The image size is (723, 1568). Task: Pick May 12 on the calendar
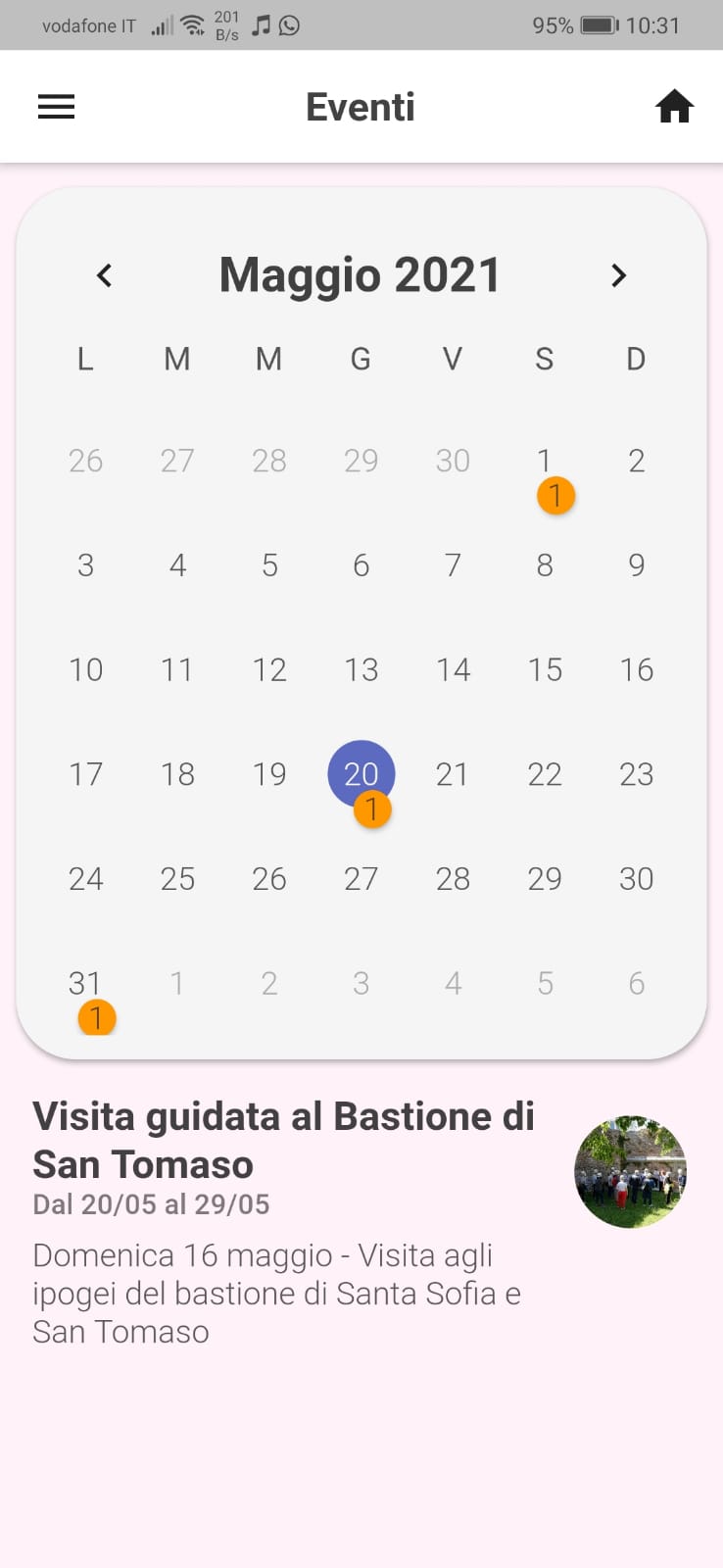[x=269, y=670]
